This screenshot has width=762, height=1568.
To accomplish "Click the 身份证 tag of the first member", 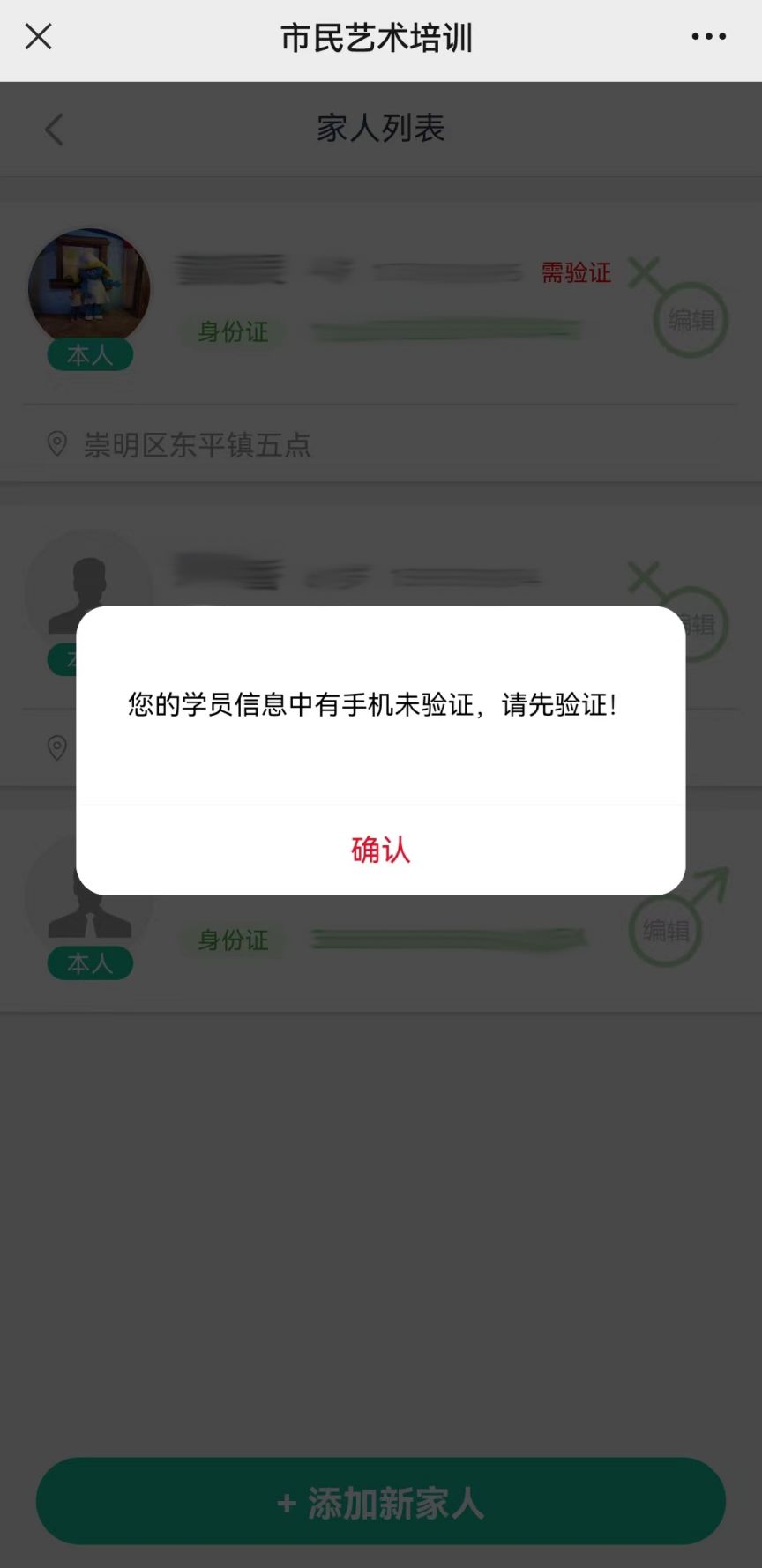I will point(232,331).
